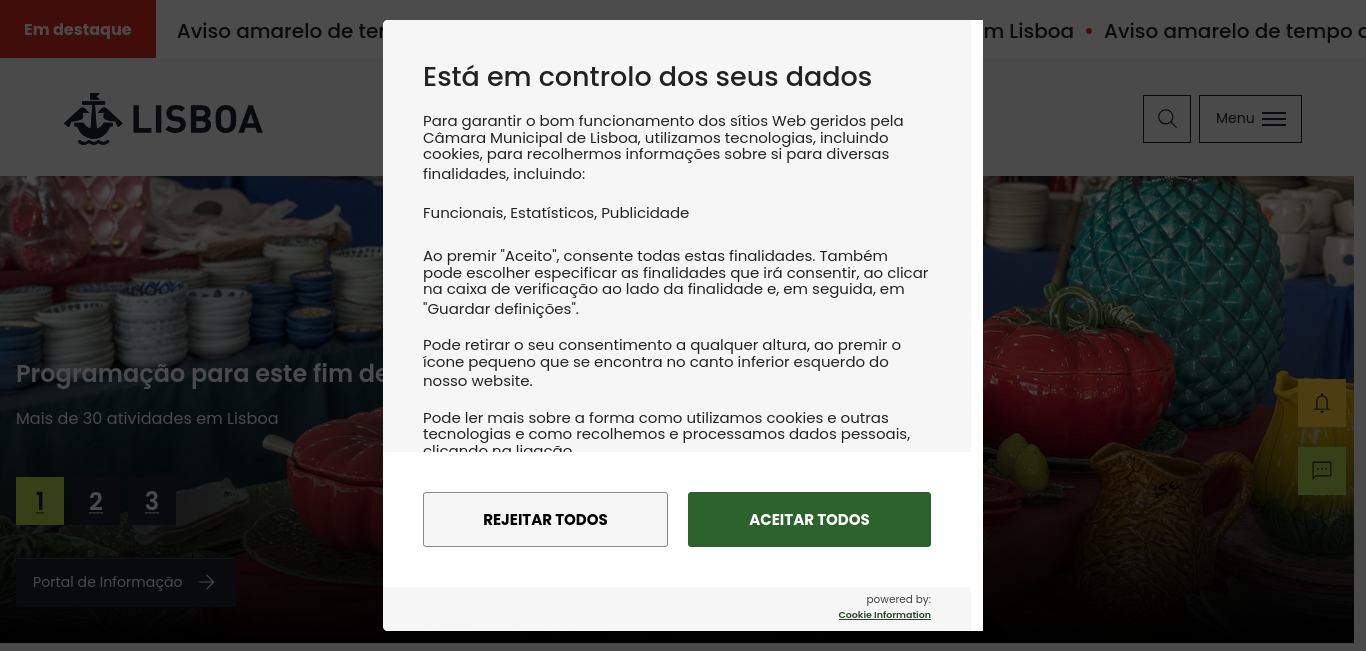Select carousel slide 1
The height and width of the screenshot is (651, 1366).
[x=40, y=501]
